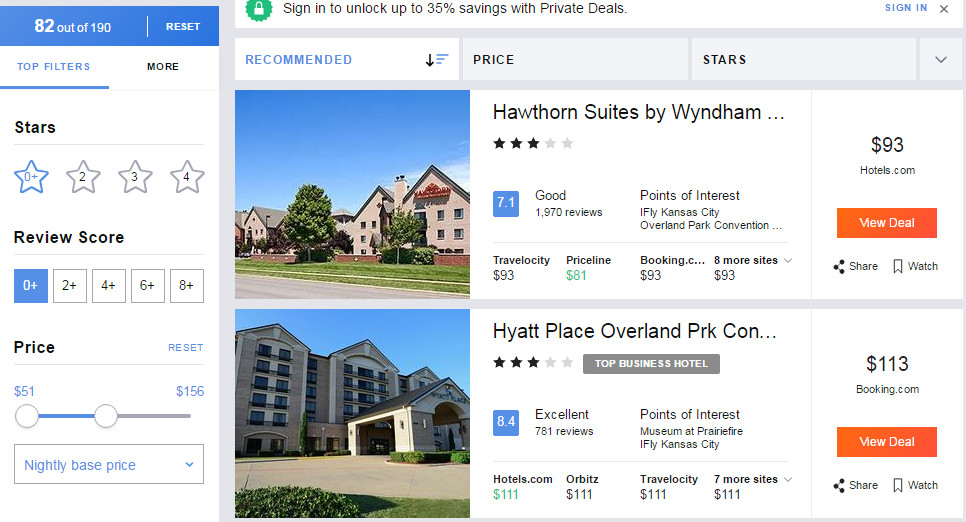Expand more sort options chevron
The width and height of the screenshot is (966, 522).
click(941, 60)
